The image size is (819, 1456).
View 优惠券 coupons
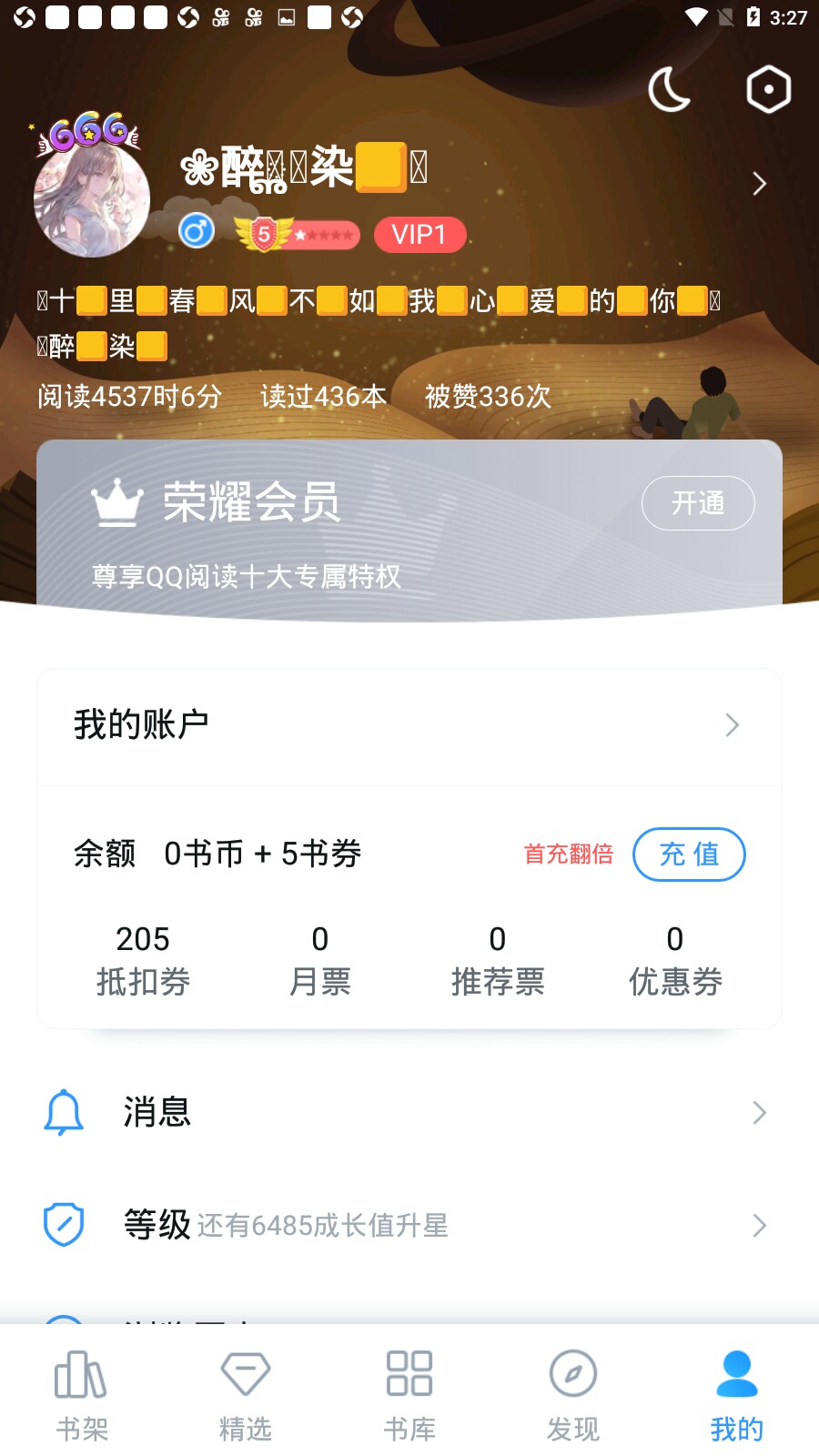coord(675,960)
